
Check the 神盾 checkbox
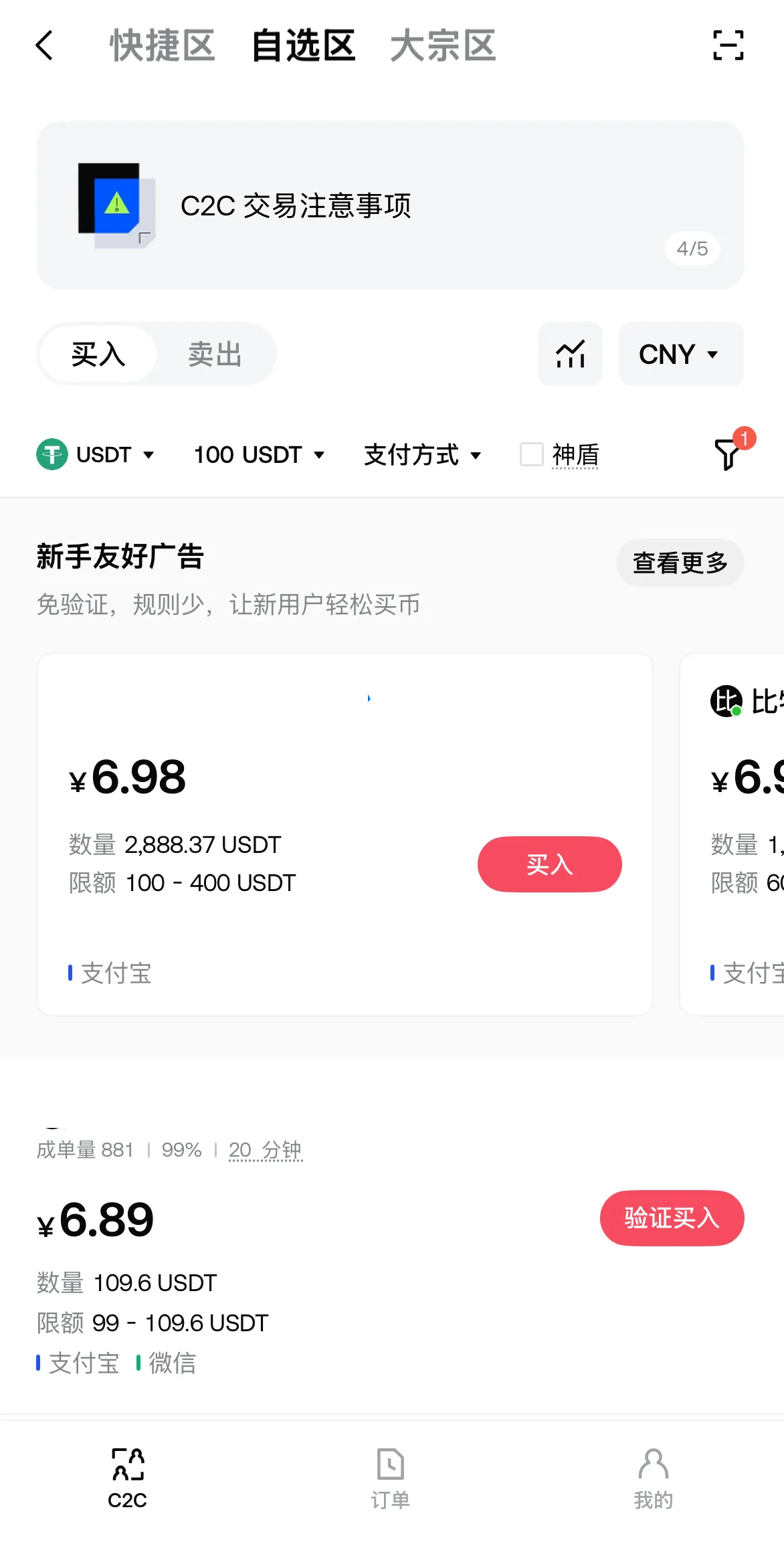(x=532, y=454)
